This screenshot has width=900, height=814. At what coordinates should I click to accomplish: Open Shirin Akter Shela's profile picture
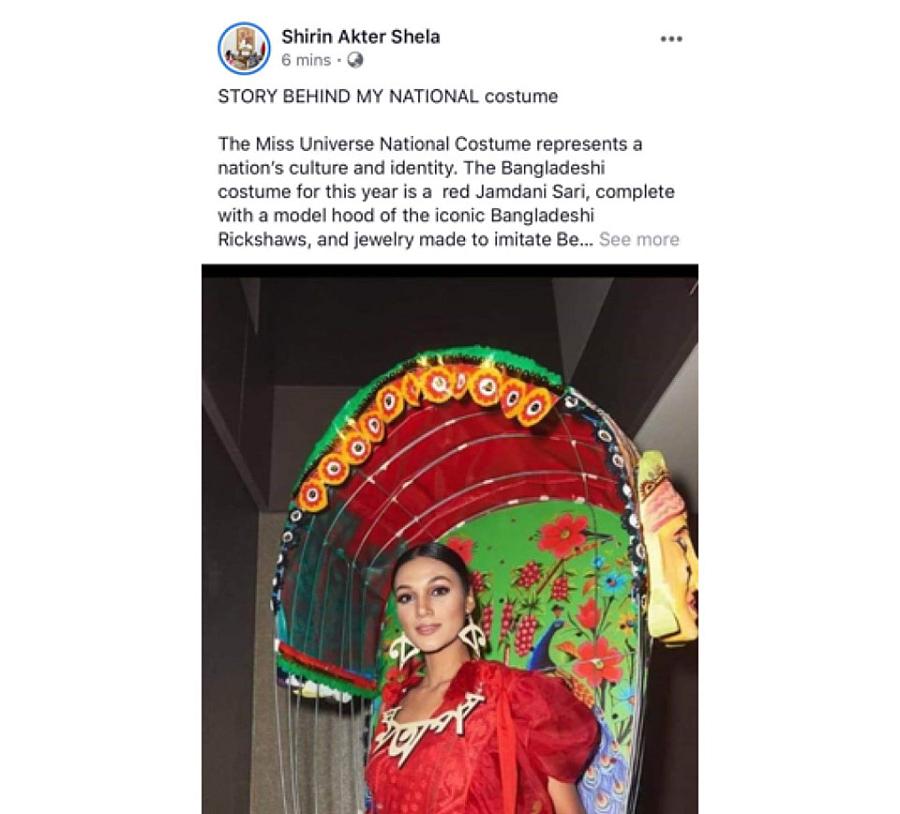point(243,47)
